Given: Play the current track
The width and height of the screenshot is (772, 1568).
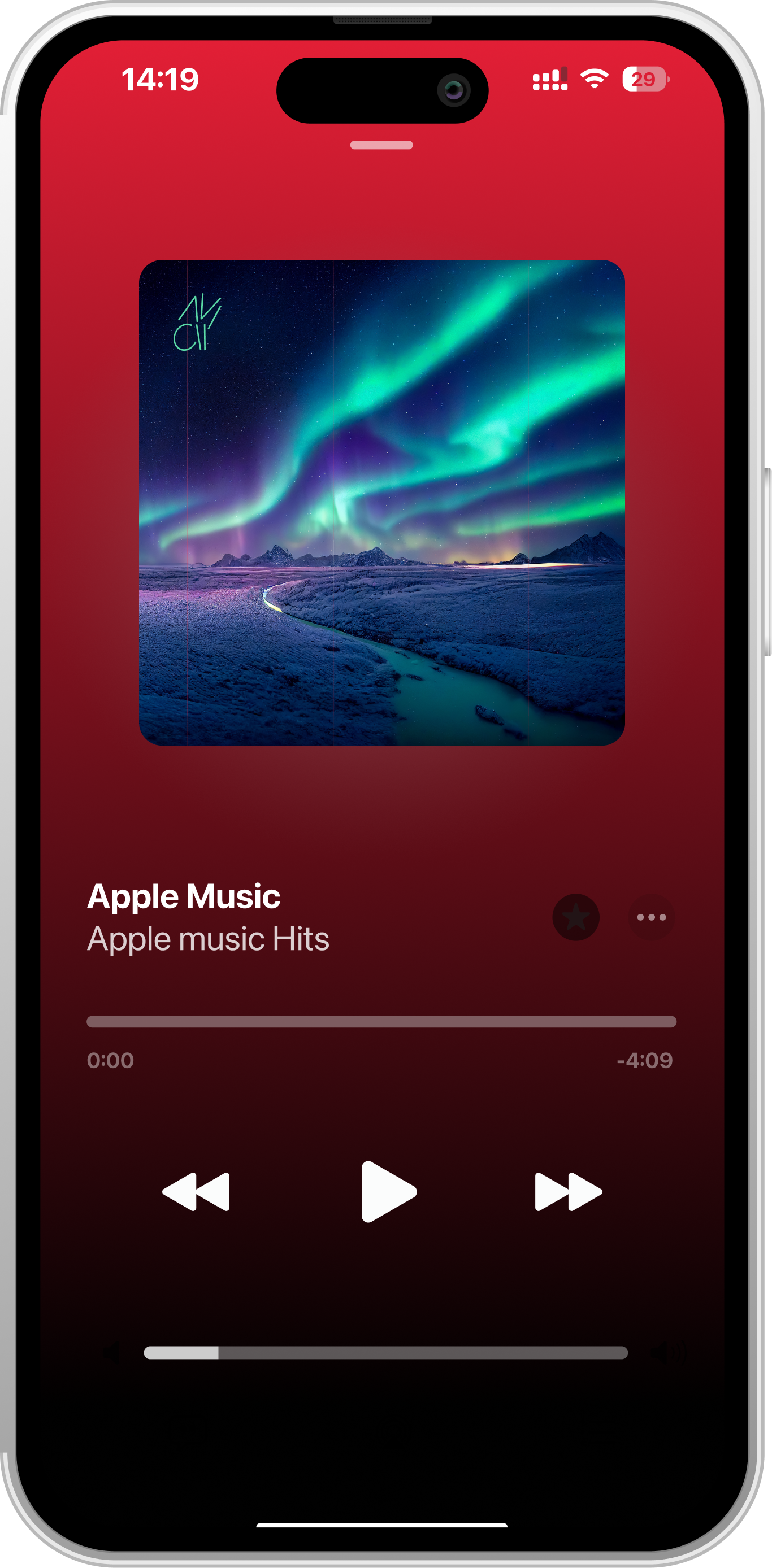Looking at the screenshot, I should point(388,1191).
